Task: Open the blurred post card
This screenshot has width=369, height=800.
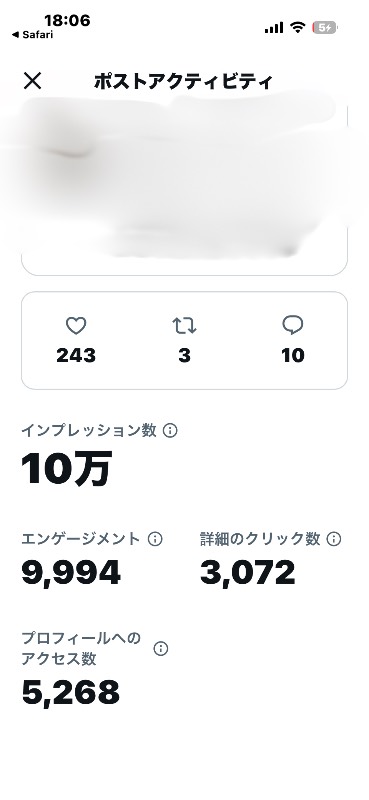Action: pos(184,186)
